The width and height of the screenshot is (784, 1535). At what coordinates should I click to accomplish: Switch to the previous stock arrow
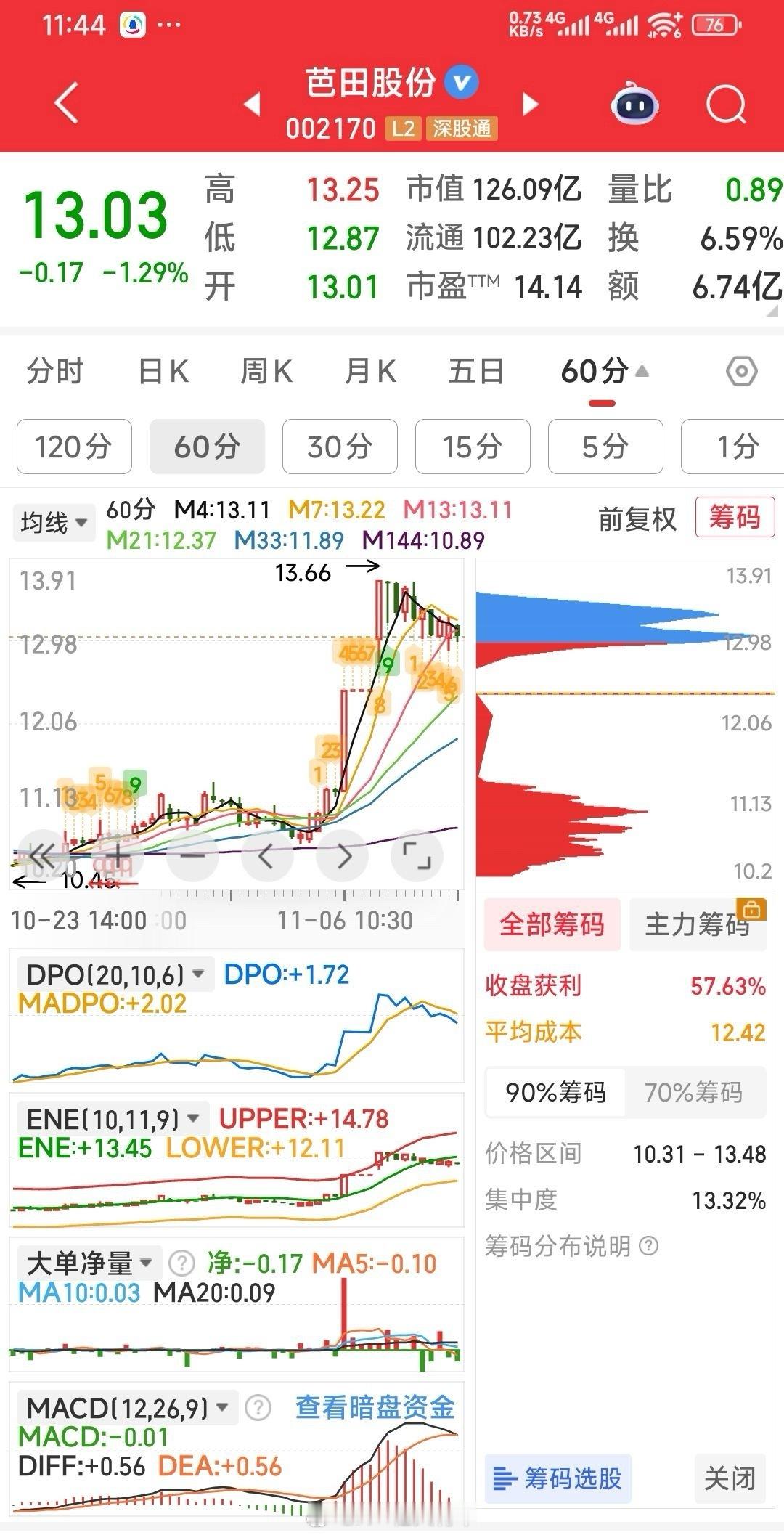[x=252, y=104]
